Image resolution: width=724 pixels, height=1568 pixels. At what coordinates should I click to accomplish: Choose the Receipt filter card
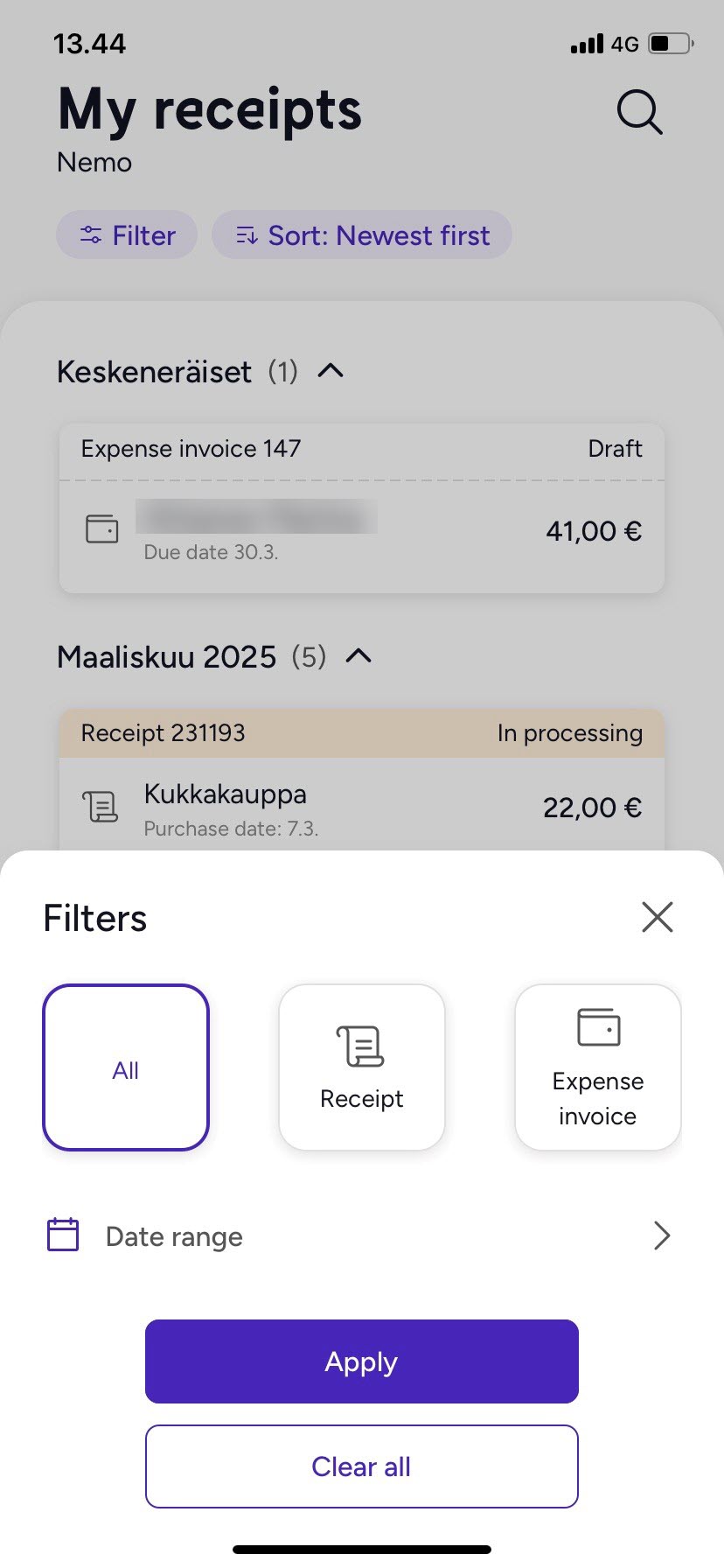coord(361,1066)
